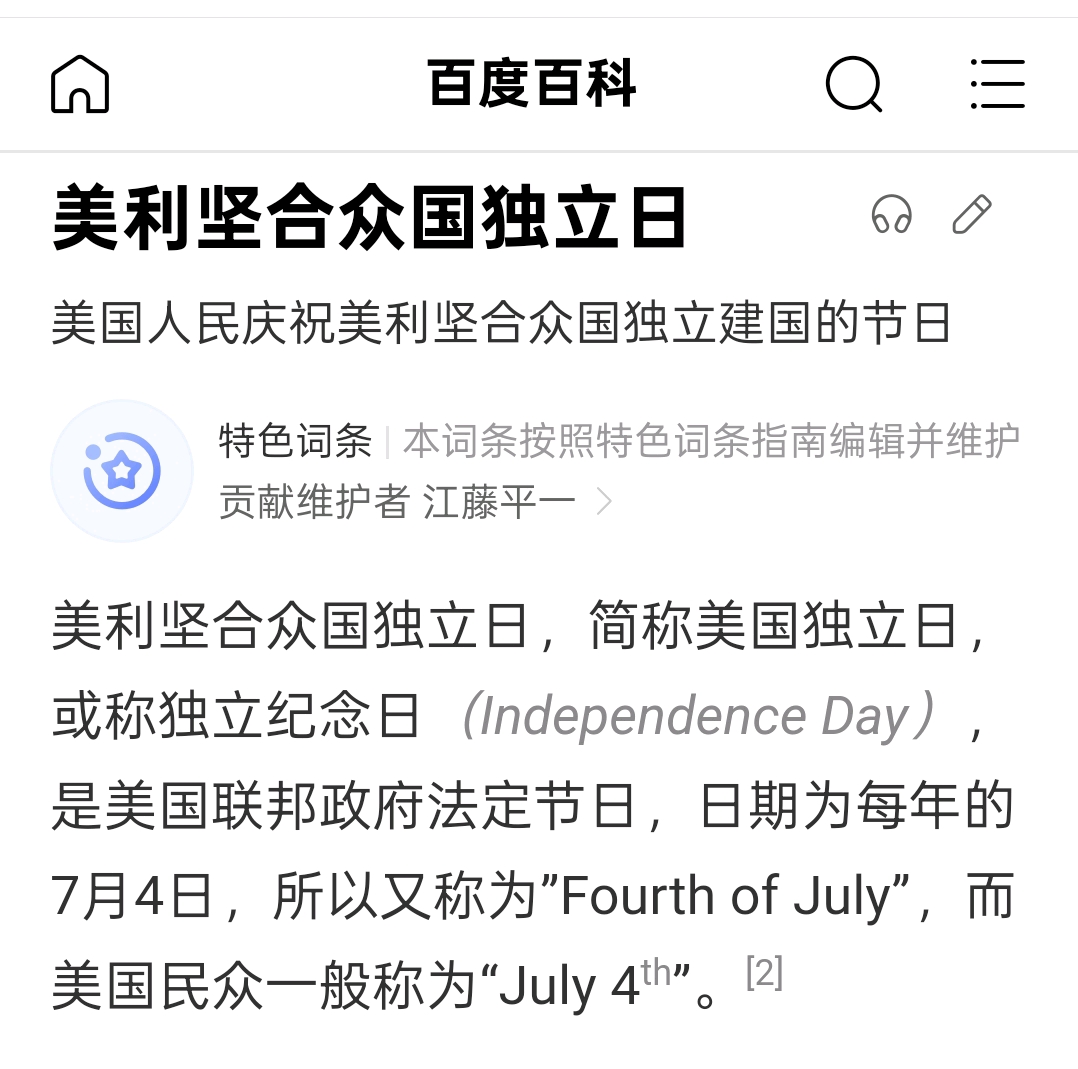Edit this entry with the pencil icon
The image size is (1078, 1069).
pyautogui.click(x=971, y=214)
